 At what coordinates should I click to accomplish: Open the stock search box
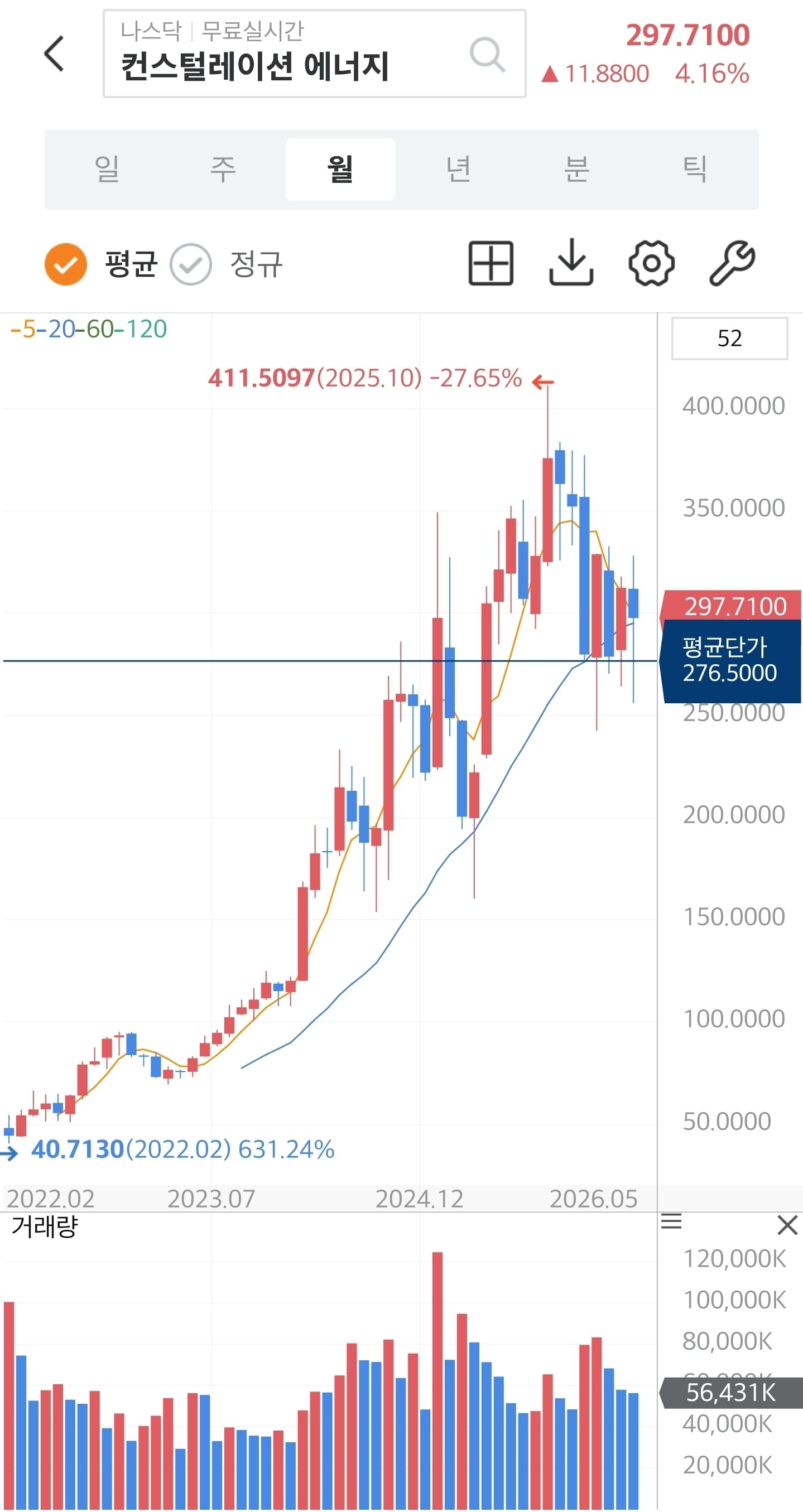coord(314,54)
